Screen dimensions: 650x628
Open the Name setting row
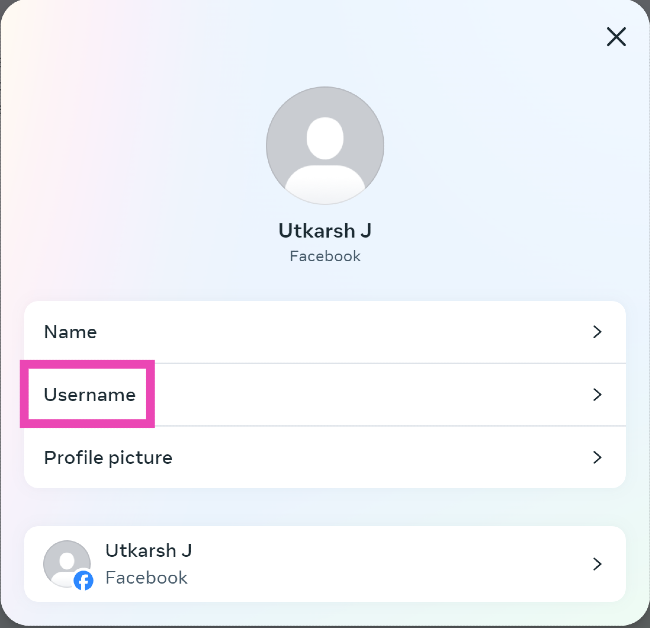pos(324,332)
